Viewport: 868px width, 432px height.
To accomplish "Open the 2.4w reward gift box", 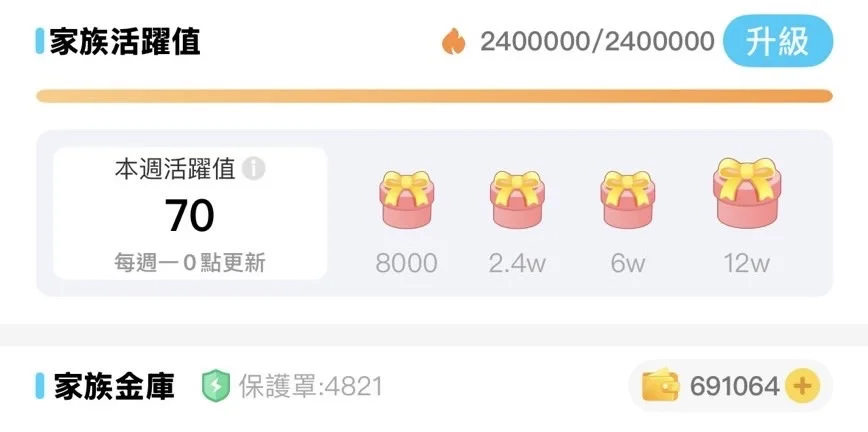I will 516,203.
